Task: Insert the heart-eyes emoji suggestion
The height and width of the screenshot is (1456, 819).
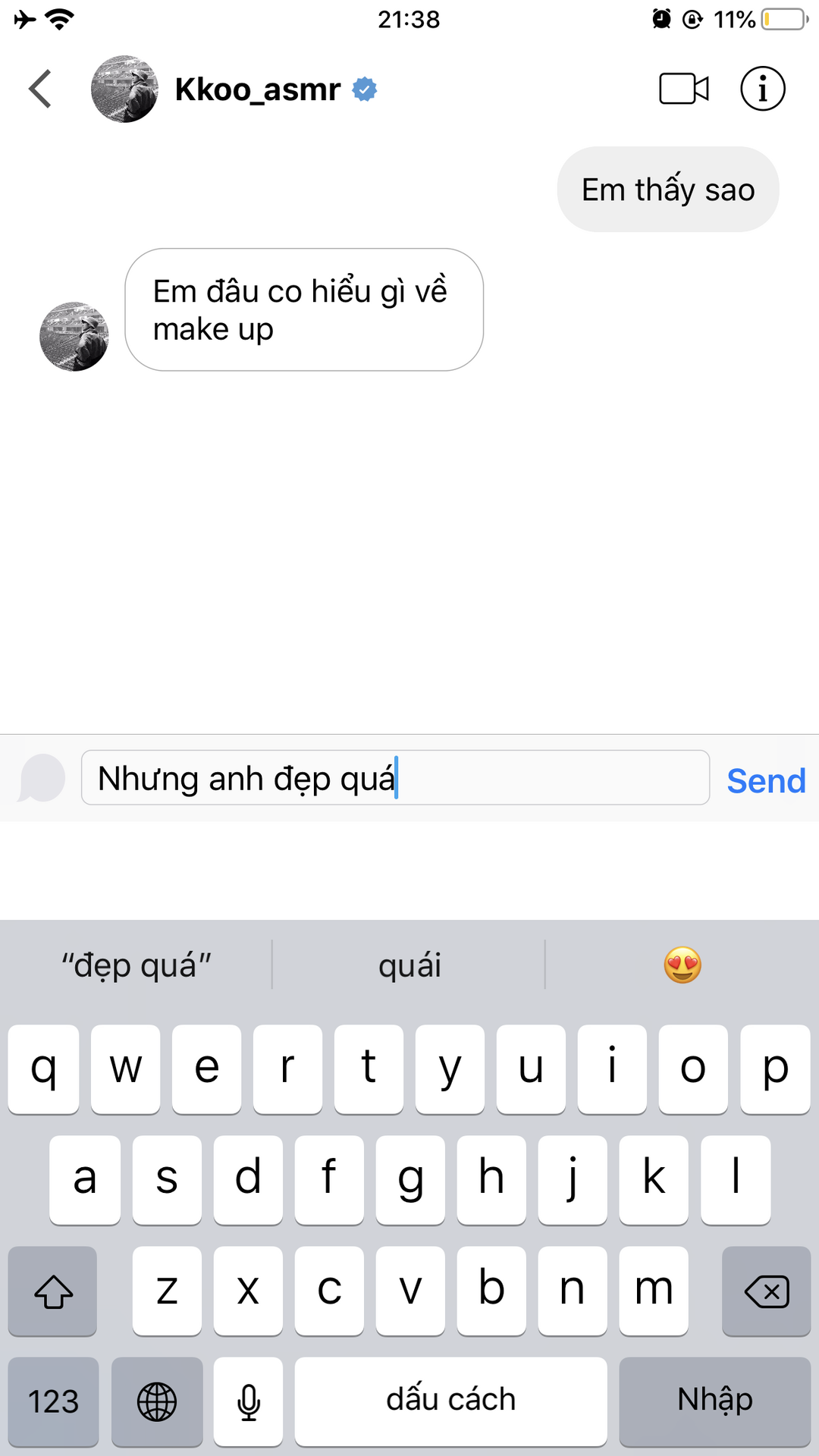Action: click(x=682, y=965)
